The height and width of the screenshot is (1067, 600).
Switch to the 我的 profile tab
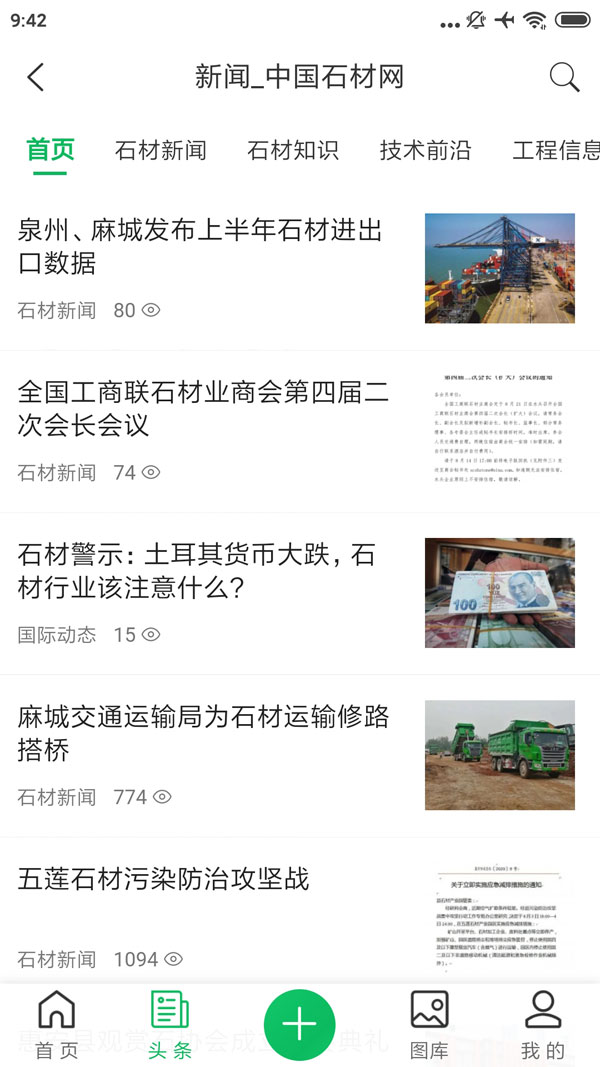(x=543, y=1025)
